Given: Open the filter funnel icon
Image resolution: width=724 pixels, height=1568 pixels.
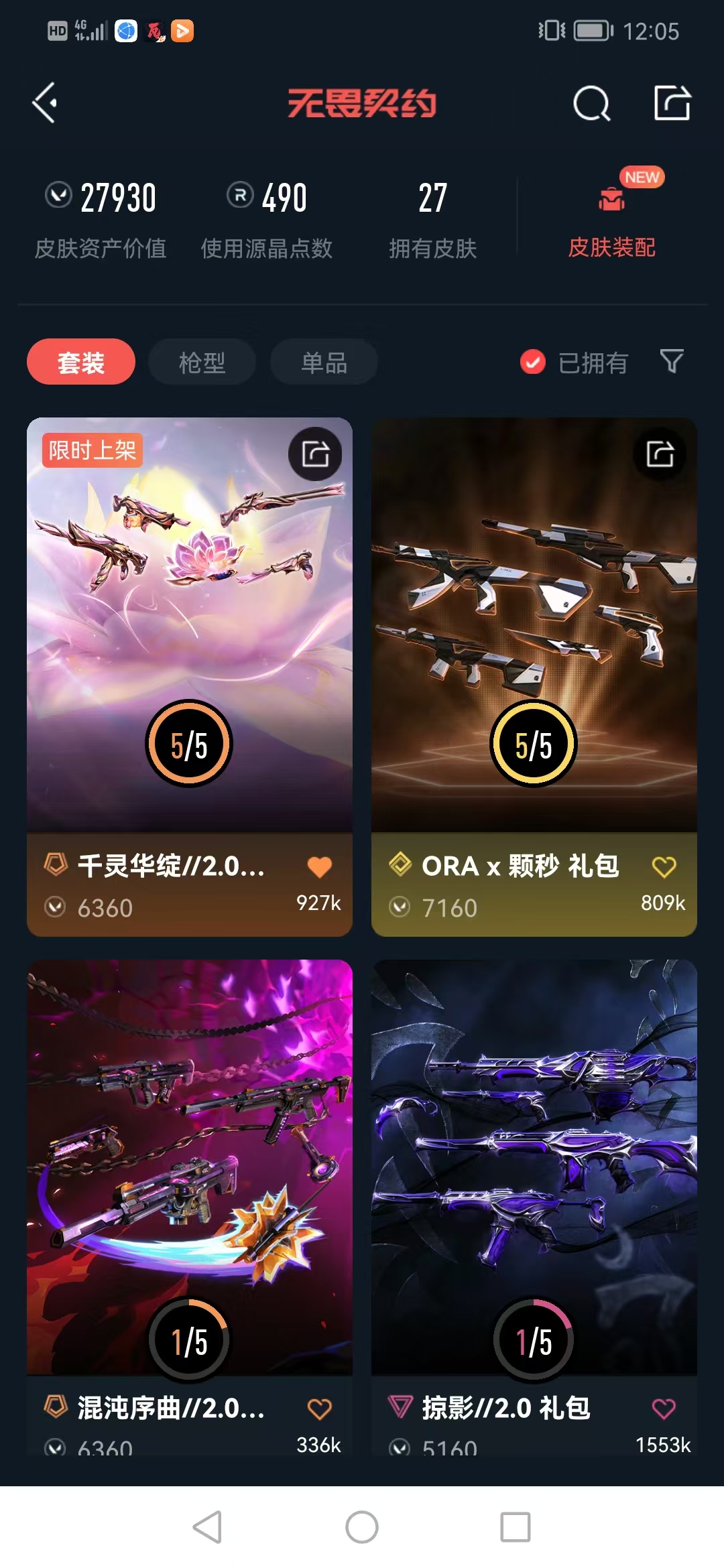Looking at the screenshot, I should pyautogui.click(x=672, y=361).
